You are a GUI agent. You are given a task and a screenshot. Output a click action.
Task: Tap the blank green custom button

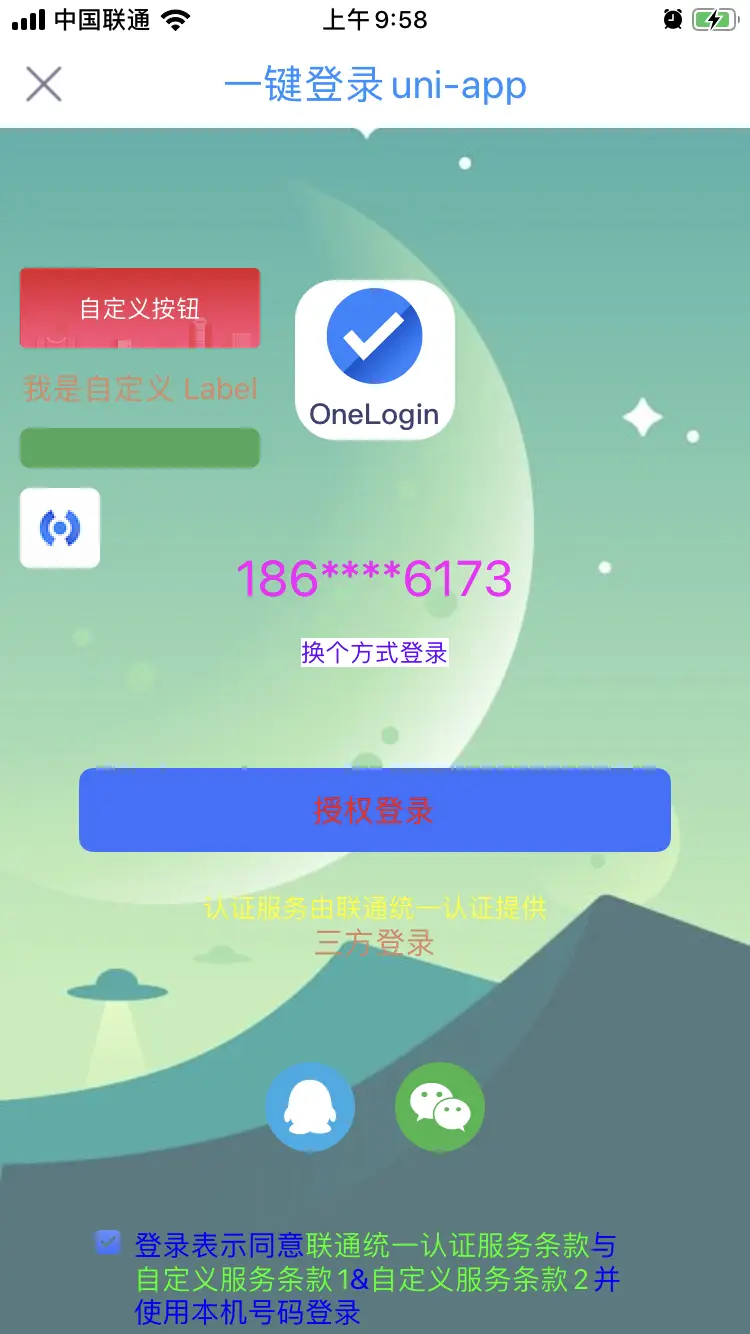click(x=140, y=448)
